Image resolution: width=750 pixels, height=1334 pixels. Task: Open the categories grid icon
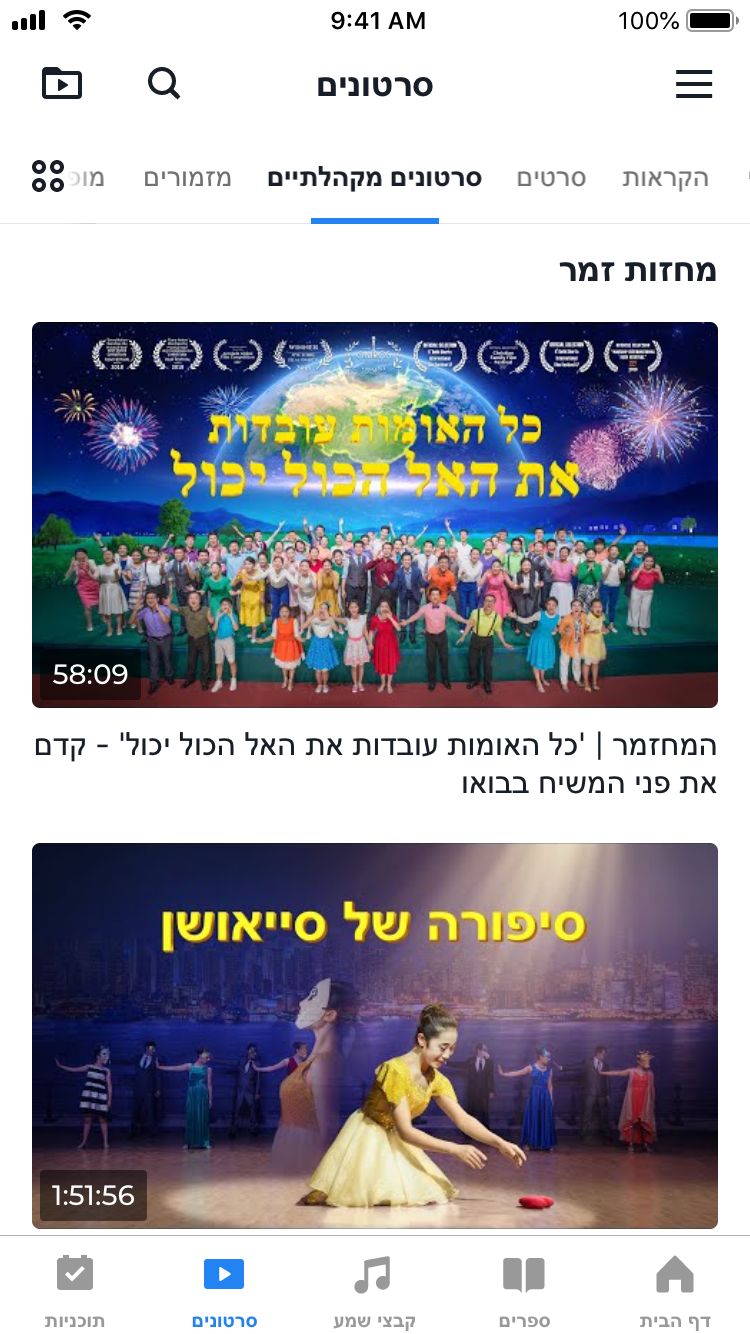pos(48,176)
